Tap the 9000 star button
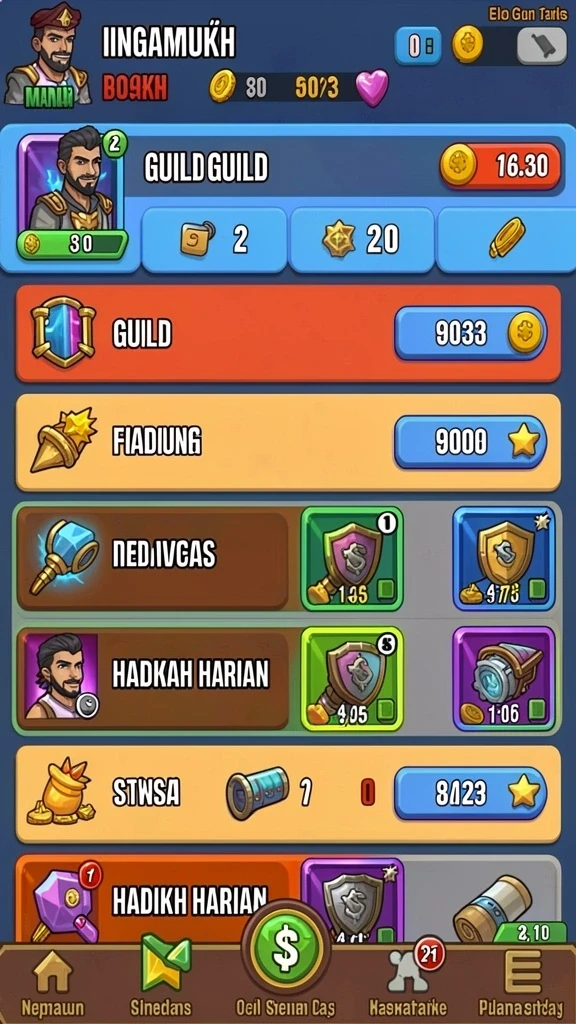Image resolution: width=576 pixels, height=1024 pixels. click(470, 443)
